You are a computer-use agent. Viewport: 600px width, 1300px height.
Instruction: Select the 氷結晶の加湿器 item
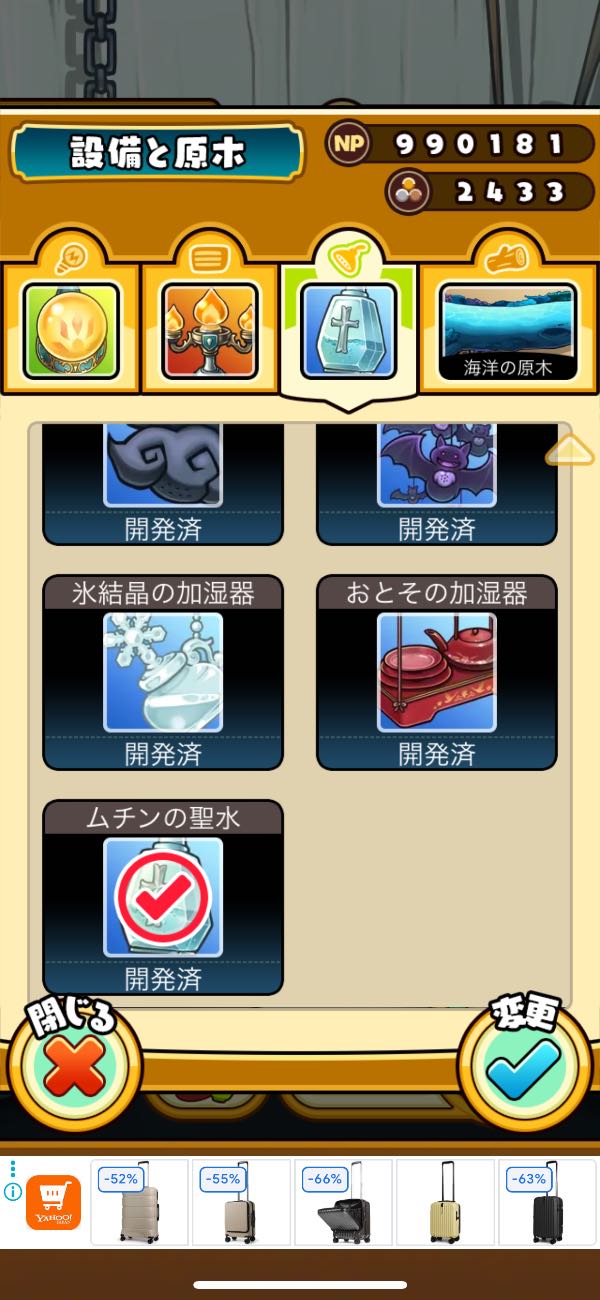tap(163, 672)
